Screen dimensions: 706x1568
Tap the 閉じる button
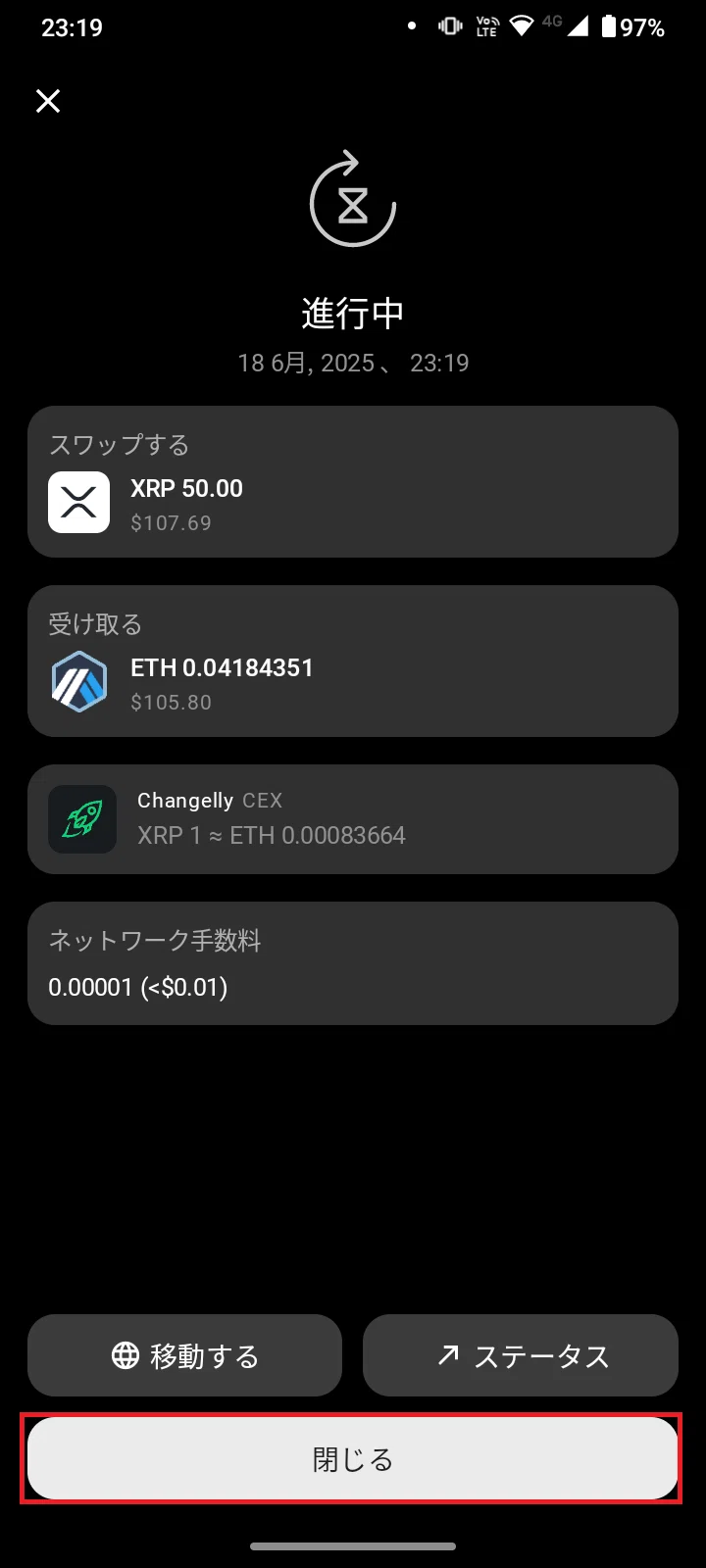coord(352,1458)
